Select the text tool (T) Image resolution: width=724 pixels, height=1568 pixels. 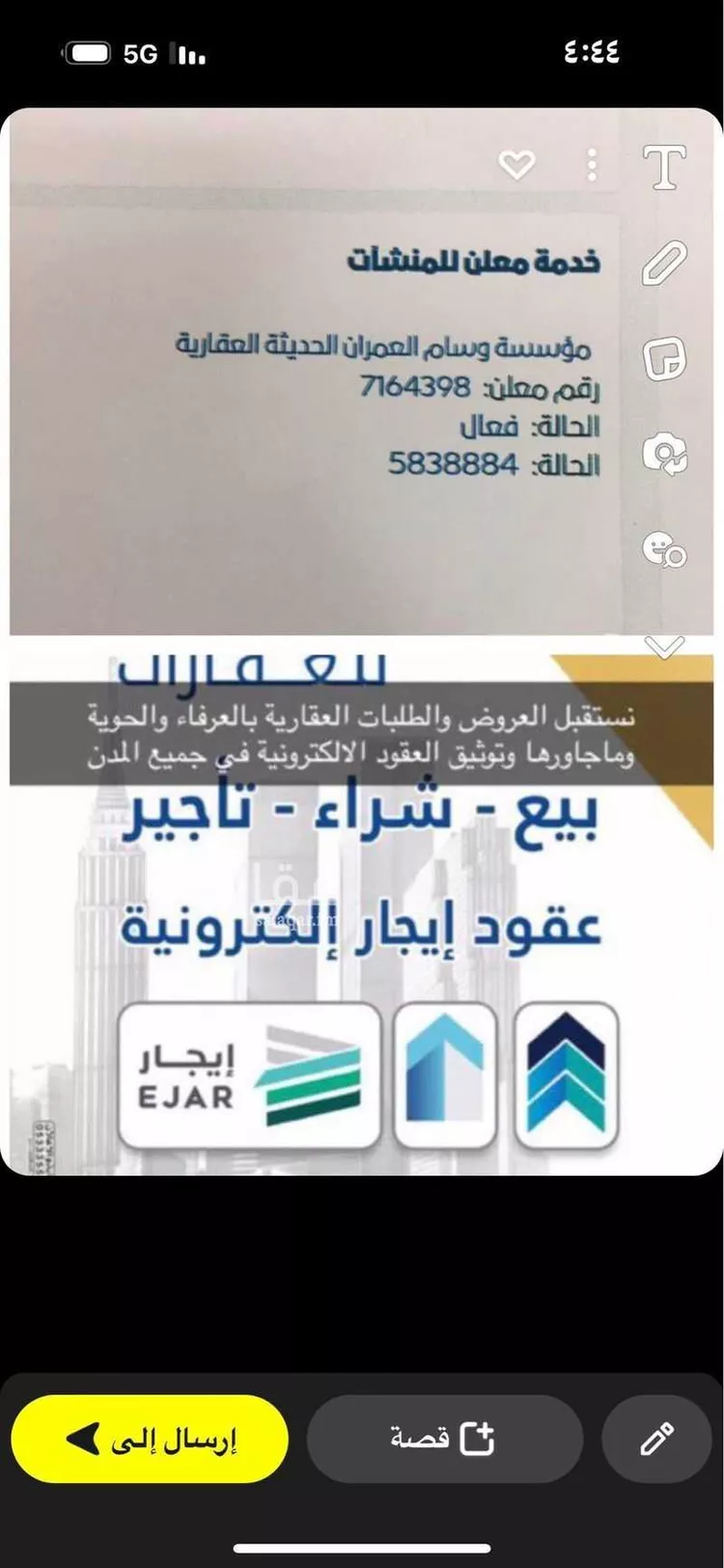click(x=663, y=166)
